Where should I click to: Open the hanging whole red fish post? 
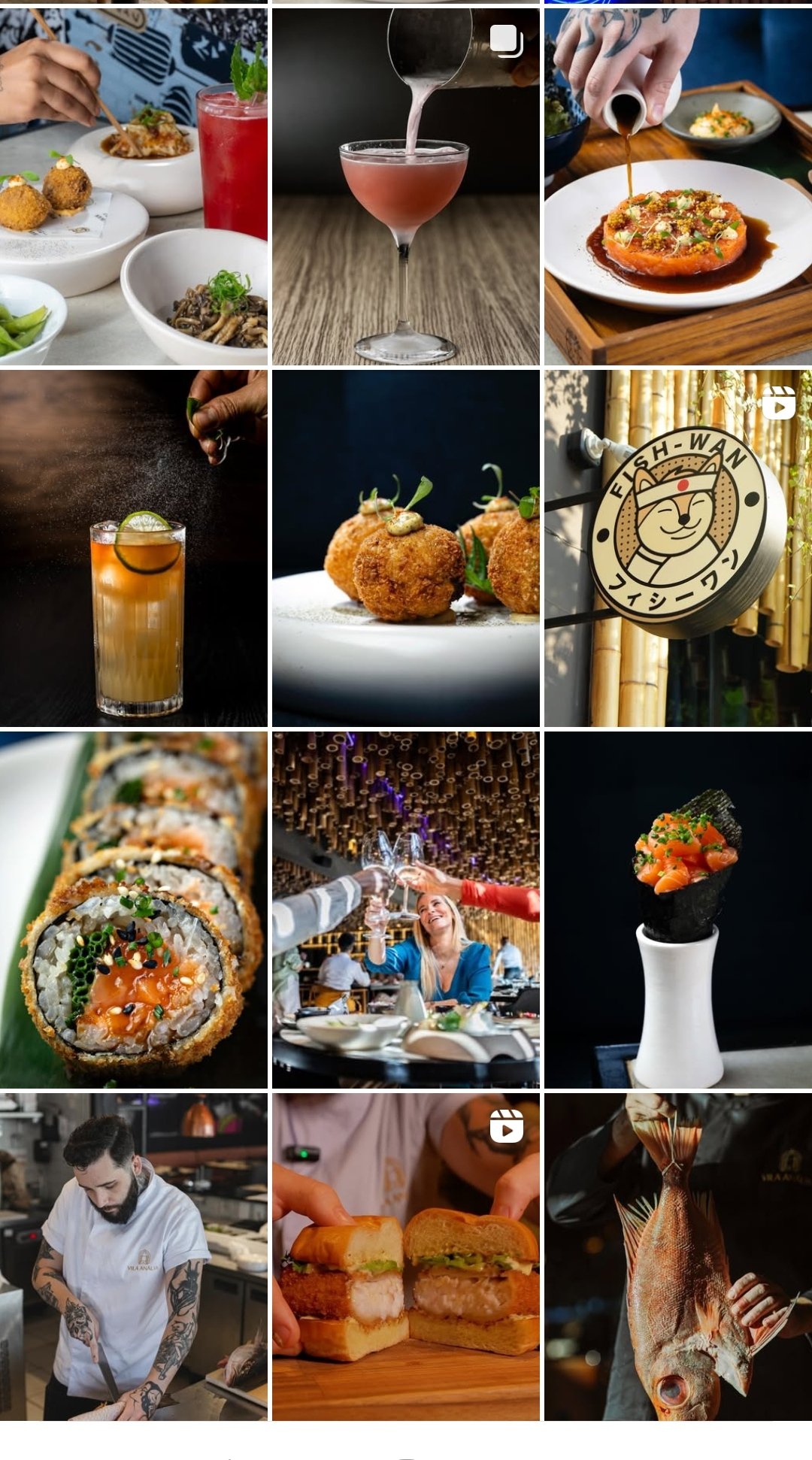coord(677,1256)
